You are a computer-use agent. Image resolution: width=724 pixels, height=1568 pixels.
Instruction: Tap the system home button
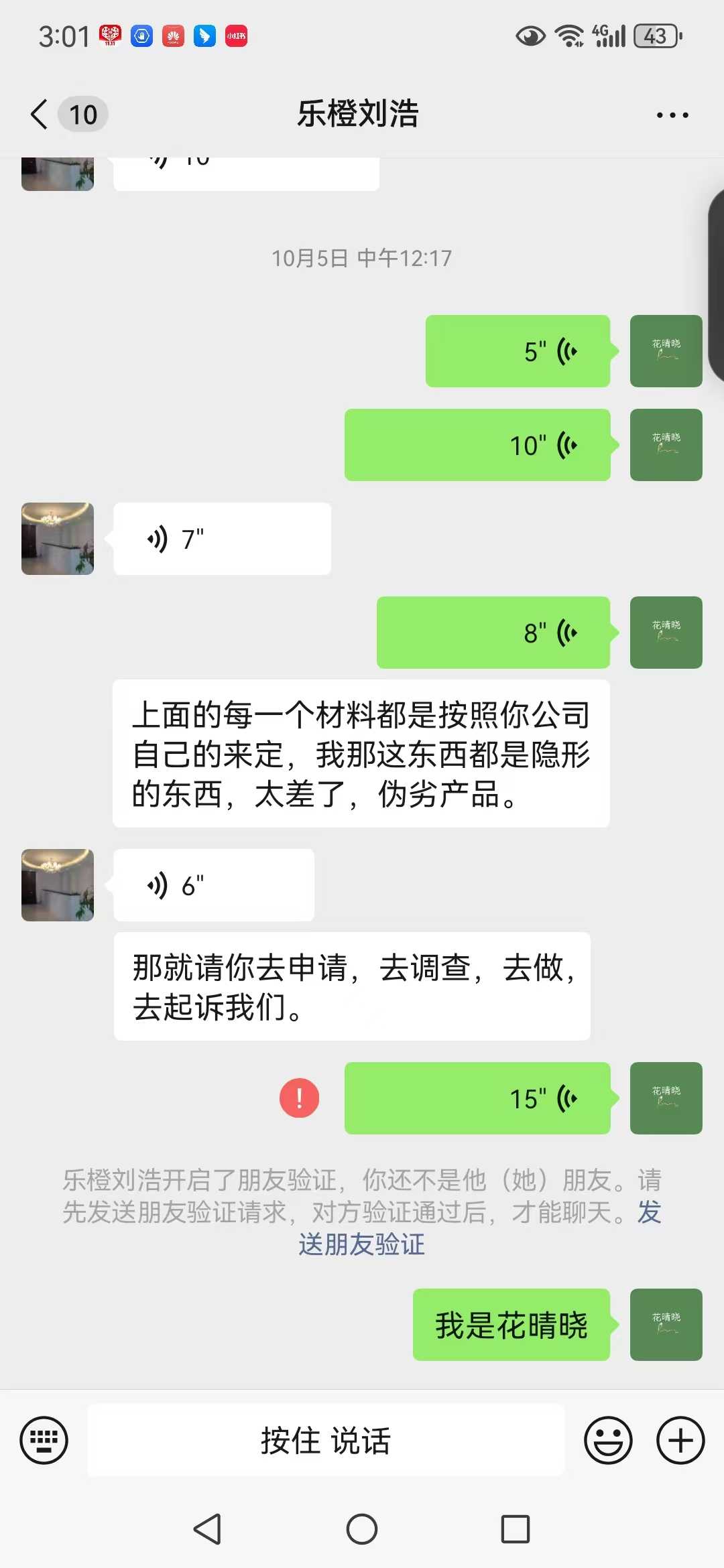[362, 1529]
